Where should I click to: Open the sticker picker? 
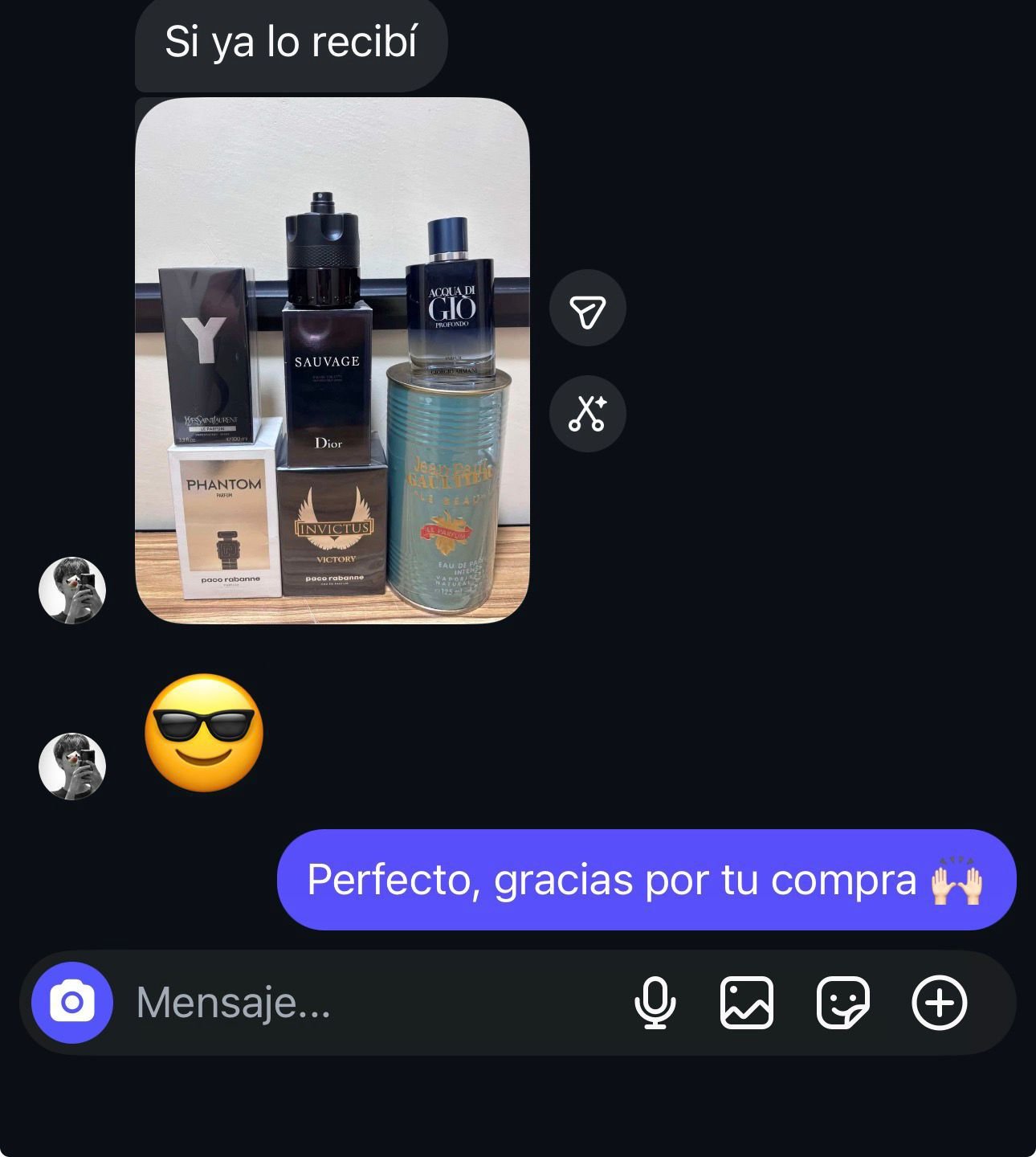pos(842,1003)
